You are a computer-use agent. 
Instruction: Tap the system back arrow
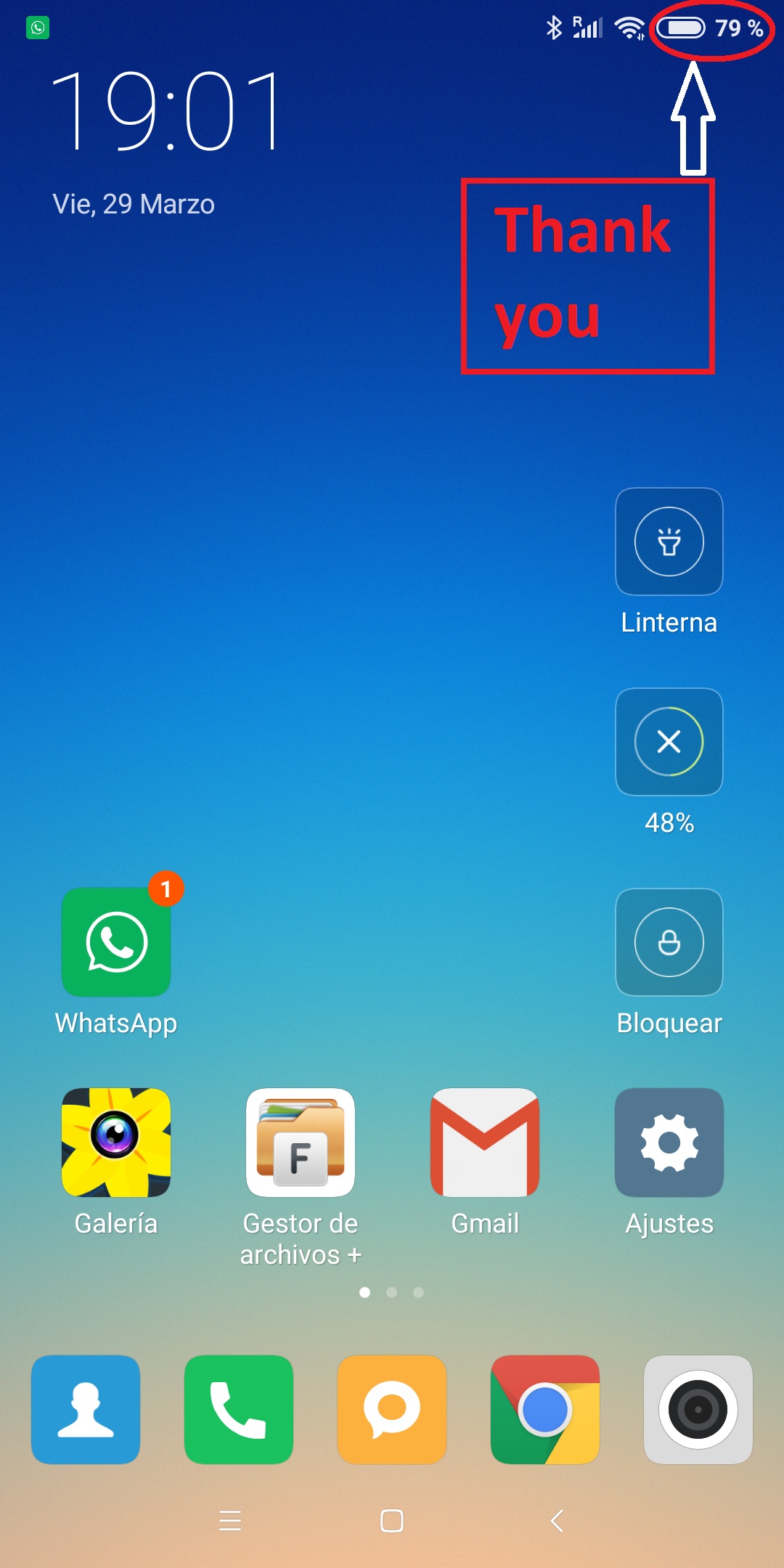pos(557,1520)
